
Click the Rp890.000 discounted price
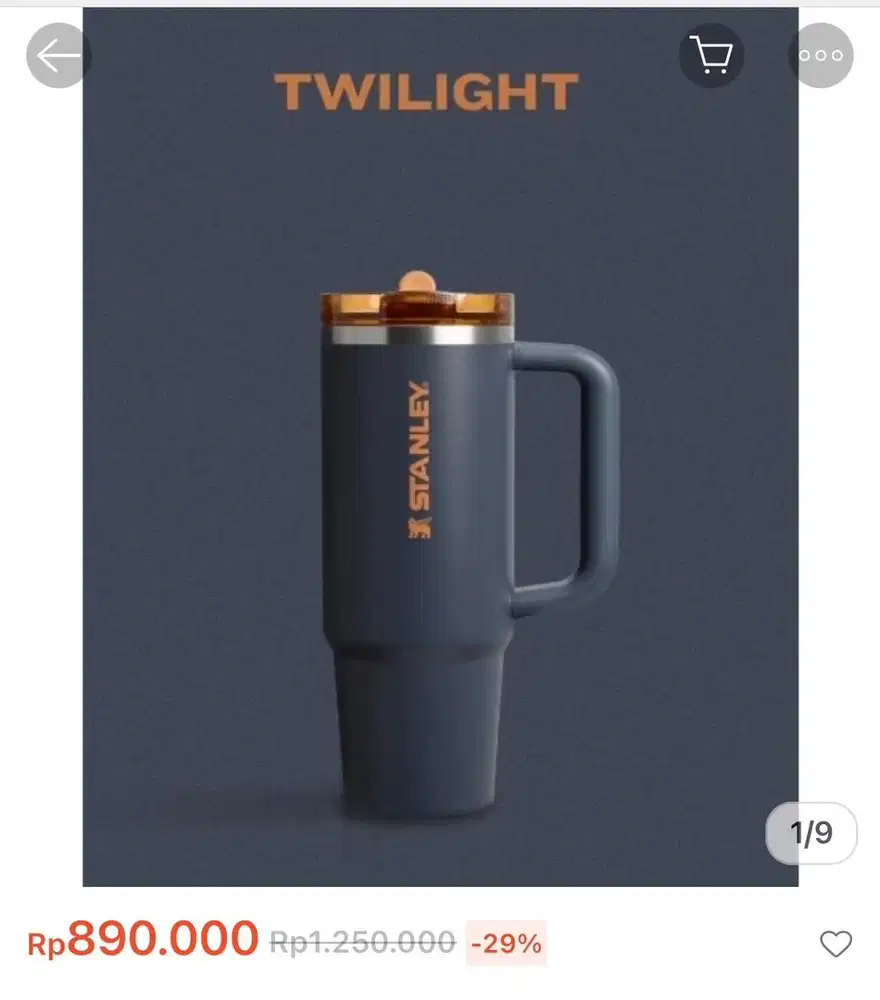(x=143, y=938)
